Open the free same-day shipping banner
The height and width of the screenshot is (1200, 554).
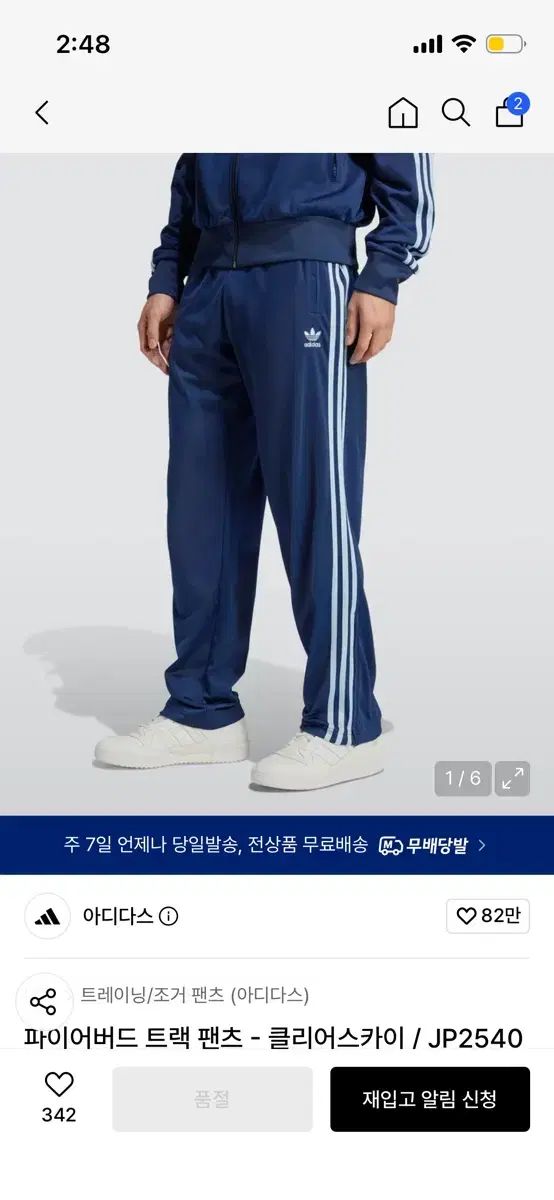pyautogui.click(x=277, y=845)
